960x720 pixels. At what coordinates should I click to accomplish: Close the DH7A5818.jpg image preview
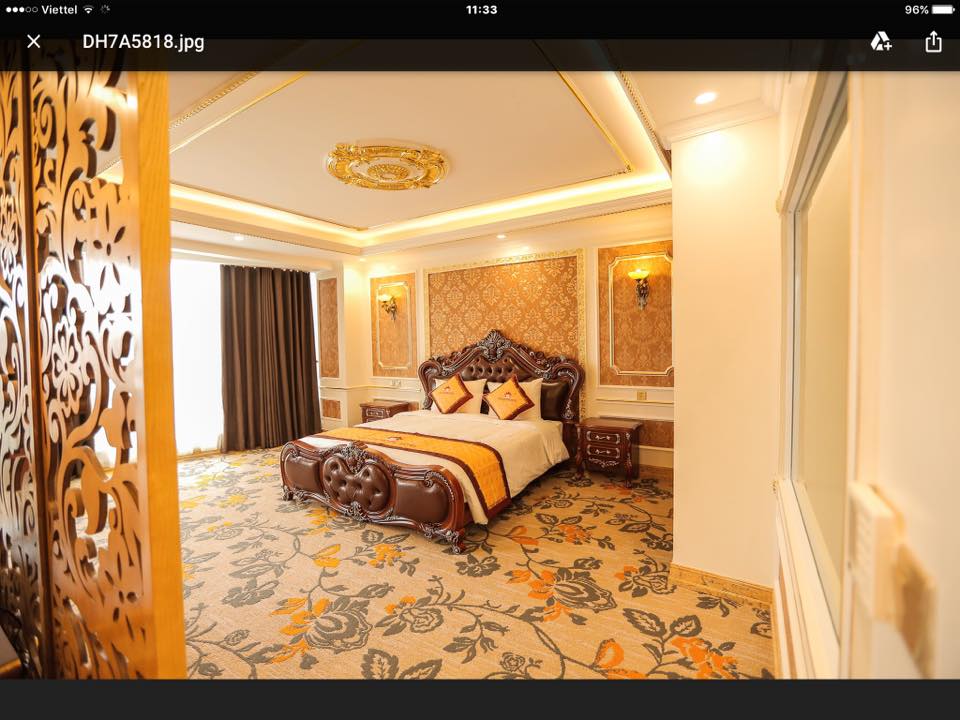coord(34,42)
